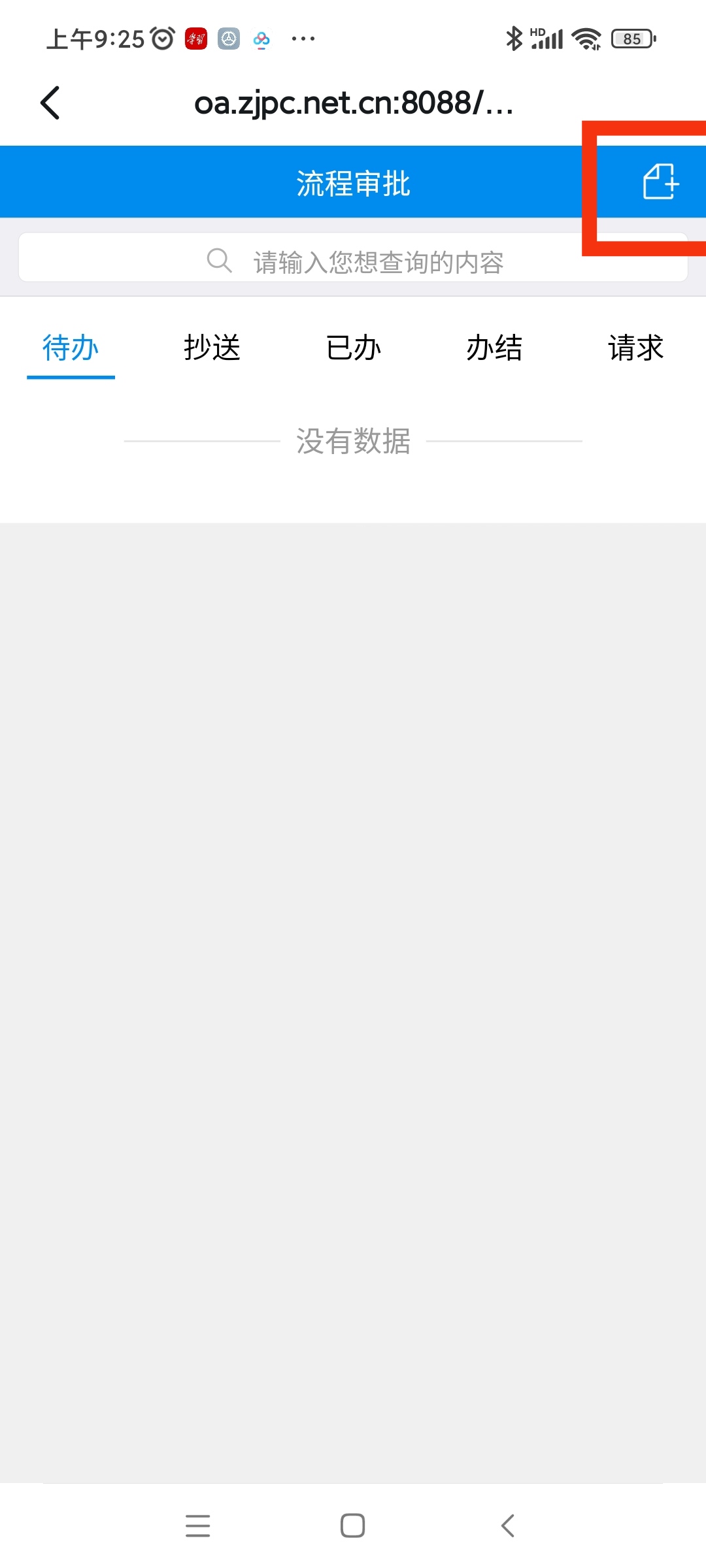Screen dimensions: 706x1568
Task: Tap the system home button
Action: (352, 1526)
